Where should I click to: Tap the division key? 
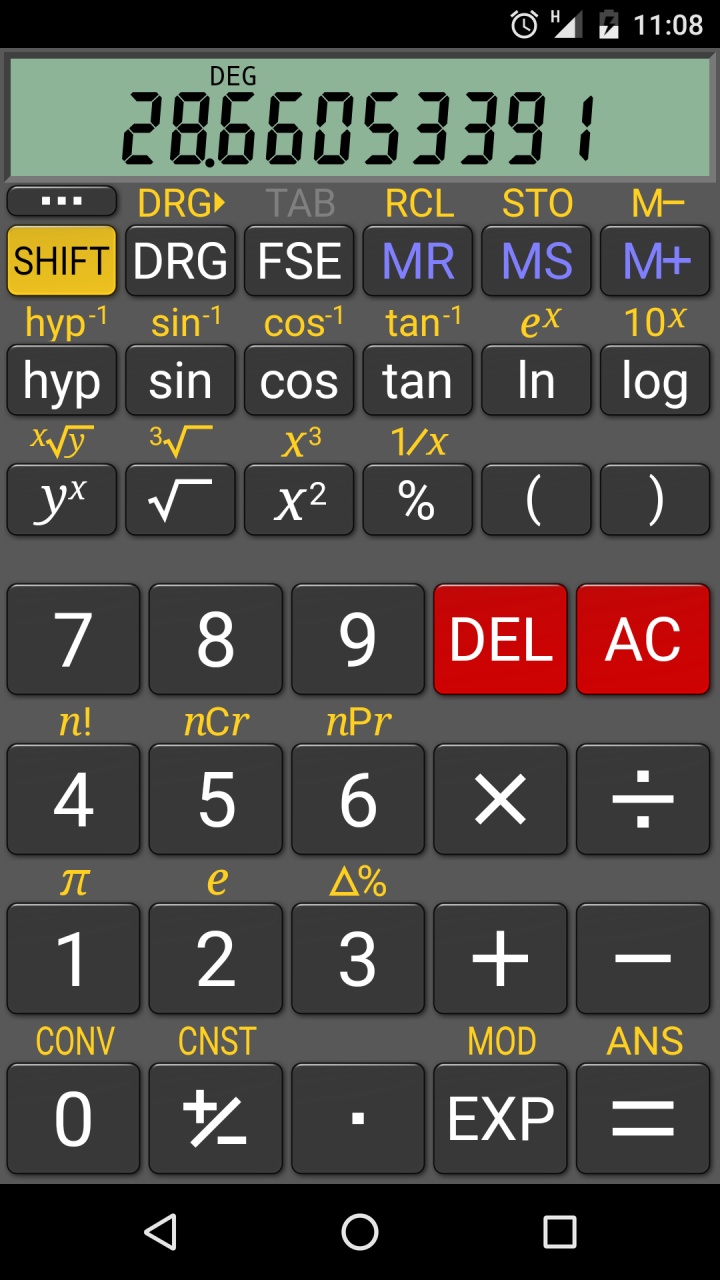[x=643, y=800]
